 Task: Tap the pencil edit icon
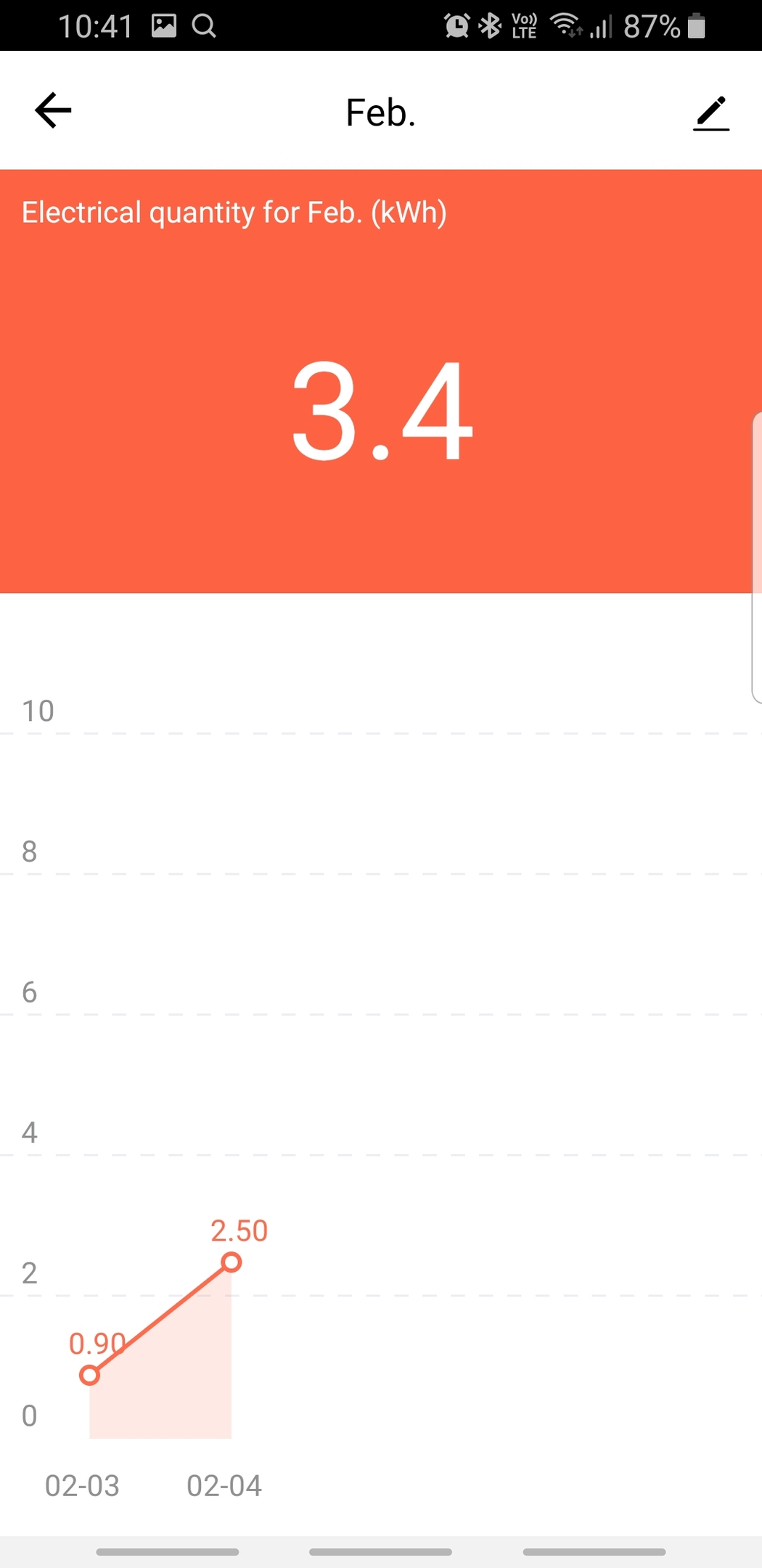point(711,113)
